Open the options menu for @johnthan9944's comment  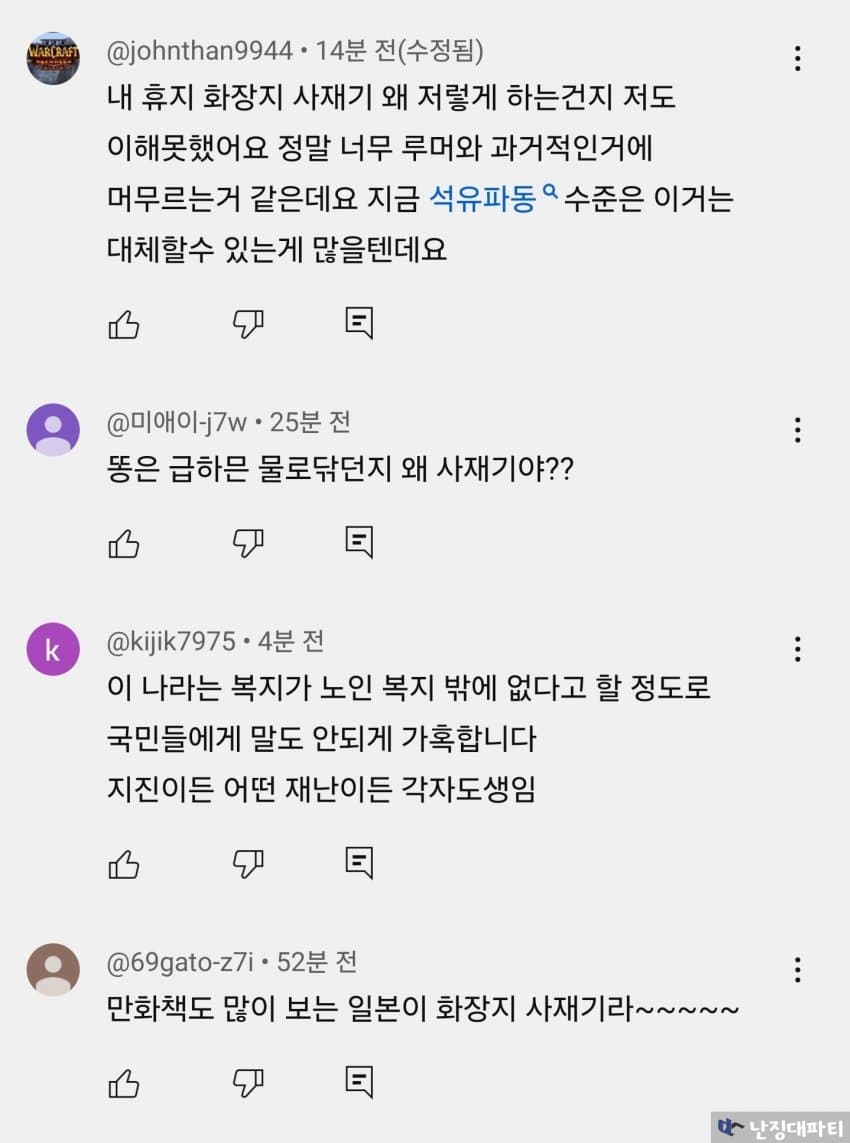[797, 58]
